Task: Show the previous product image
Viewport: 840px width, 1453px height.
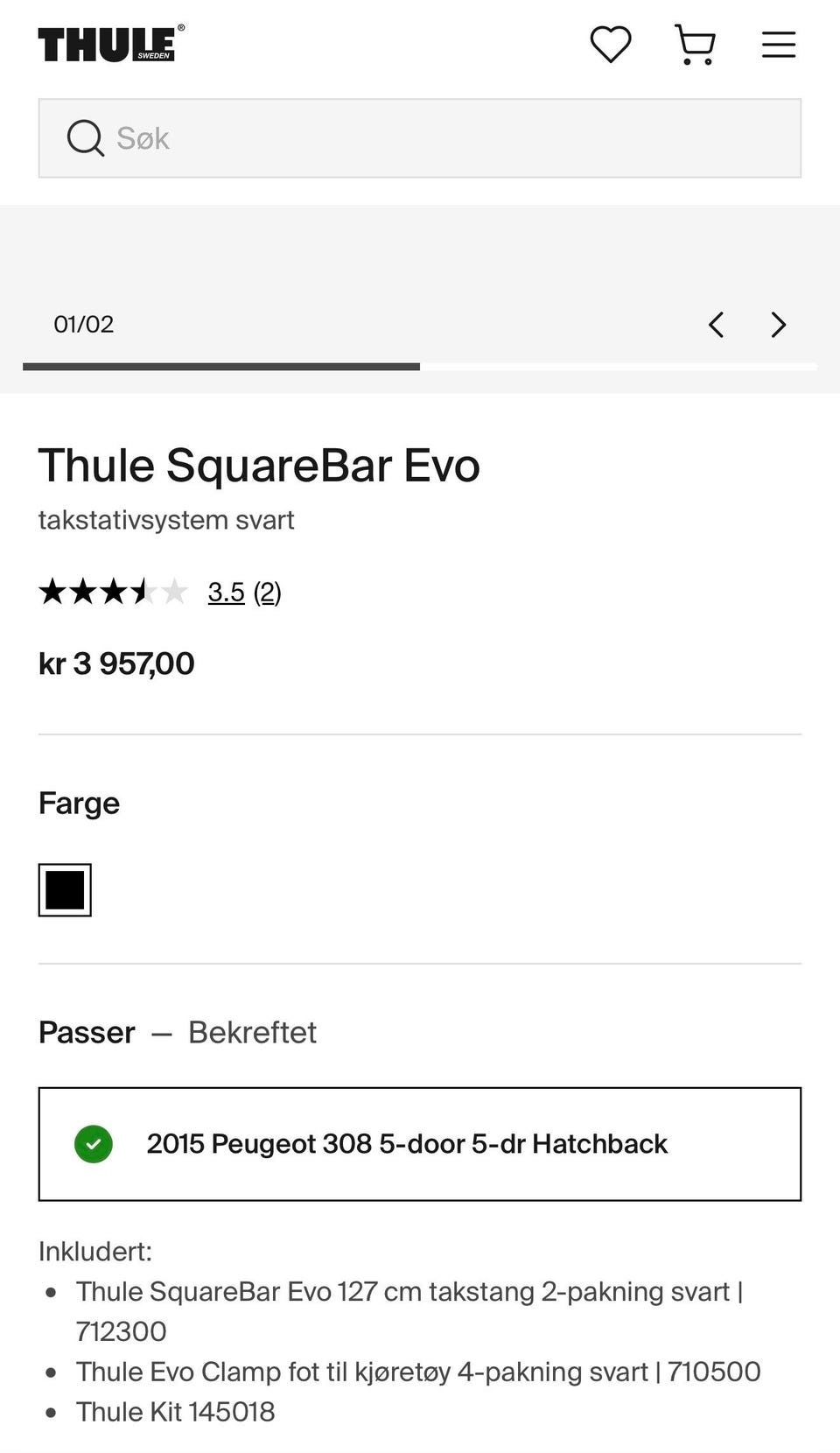Action: pos(716,325)
